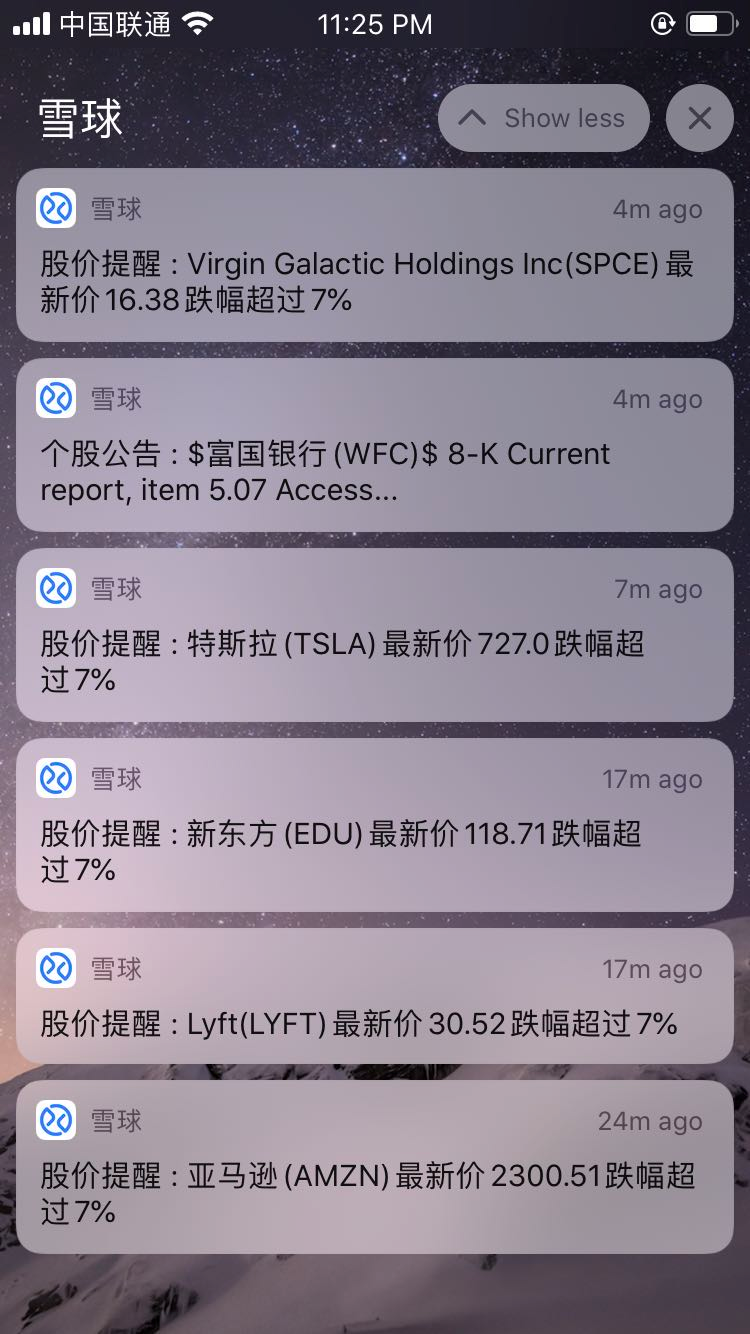Open the 富国银行 (WFC) 8-K announcement
This screenshot has height=1334, width=750.
click(375, 445)
